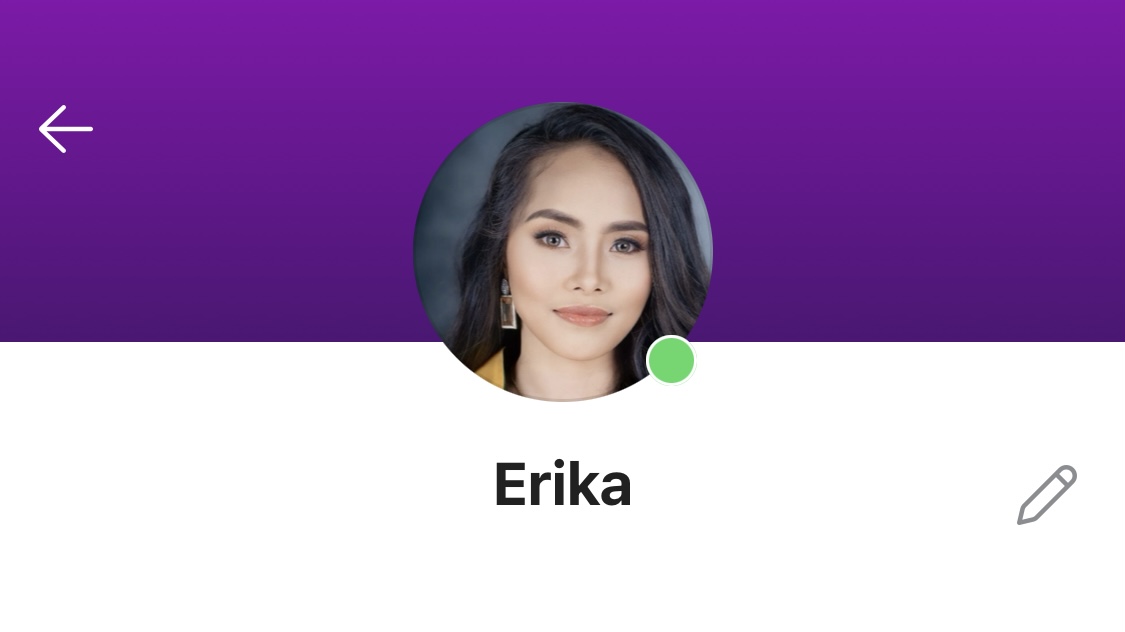Go back using the arrow icon

click(x=66, y=129)
